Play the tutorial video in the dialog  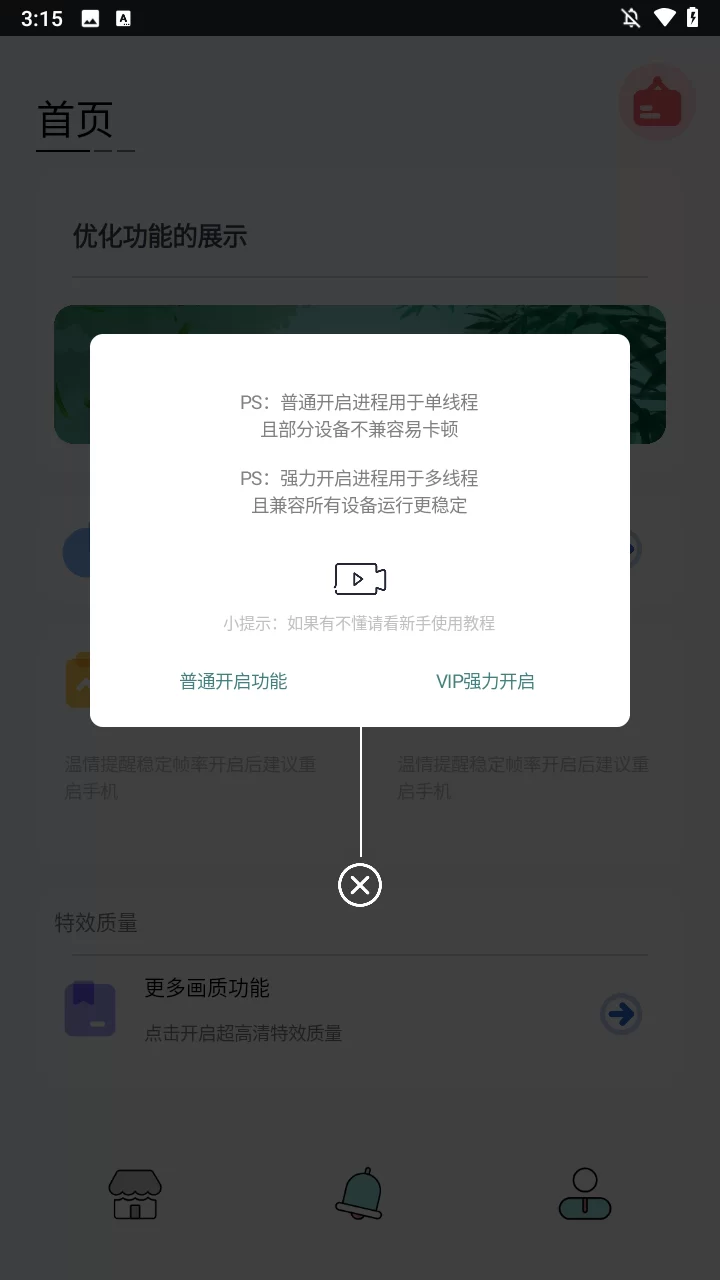coord(360,578)
